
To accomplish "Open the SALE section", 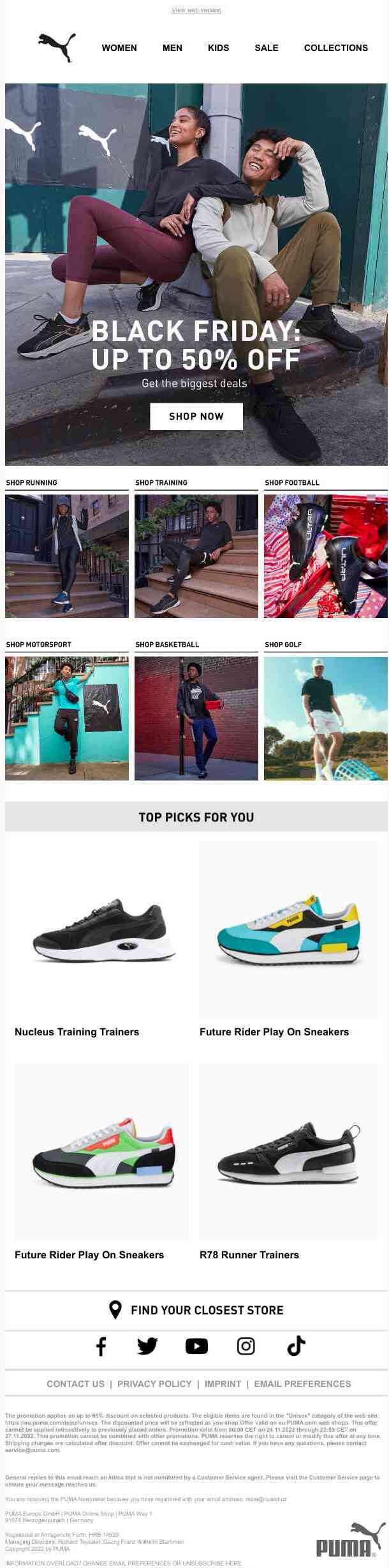I will [266, 48].
